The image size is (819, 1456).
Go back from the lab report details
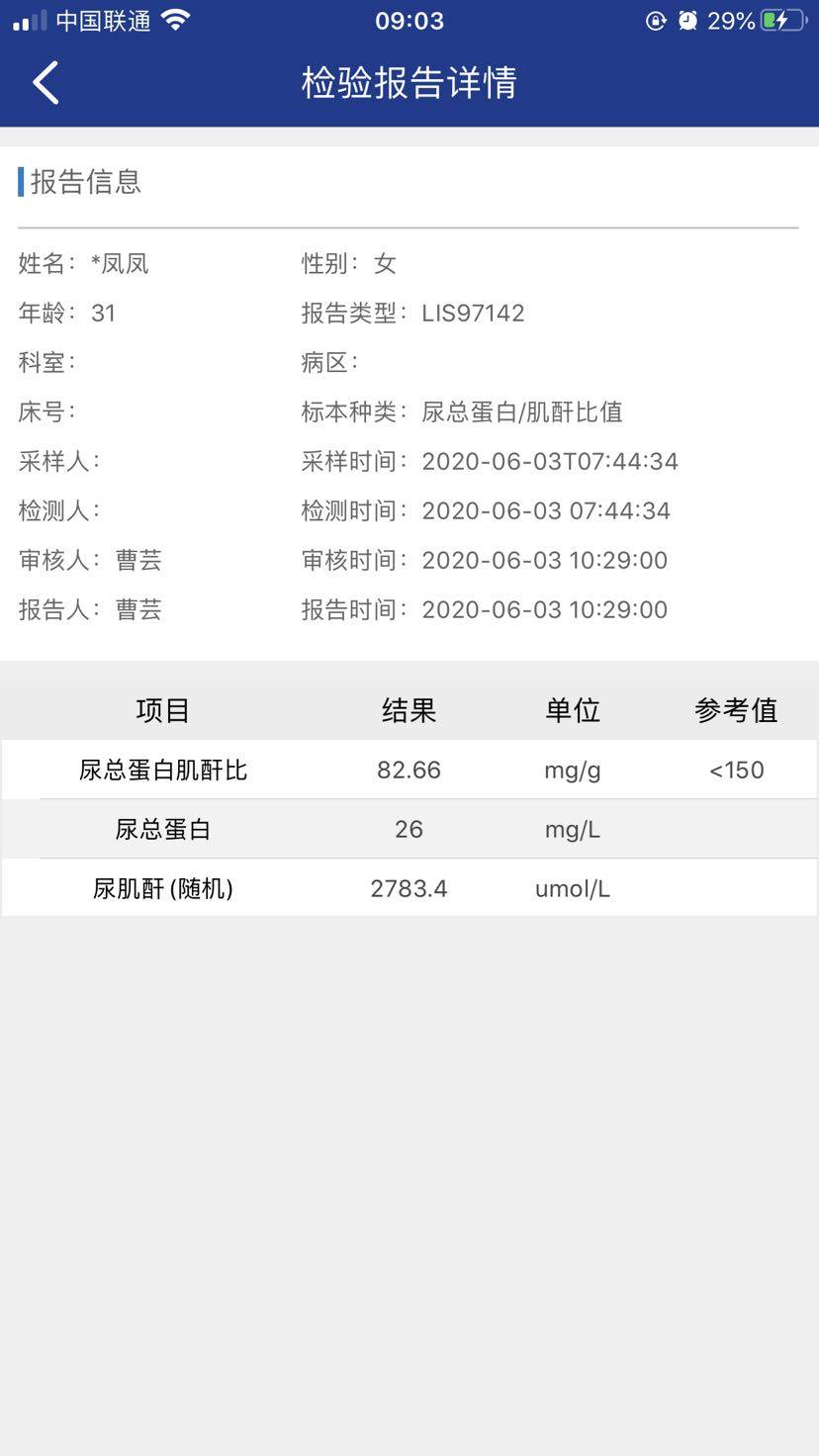pyautogui.click(x=45, y=82)
